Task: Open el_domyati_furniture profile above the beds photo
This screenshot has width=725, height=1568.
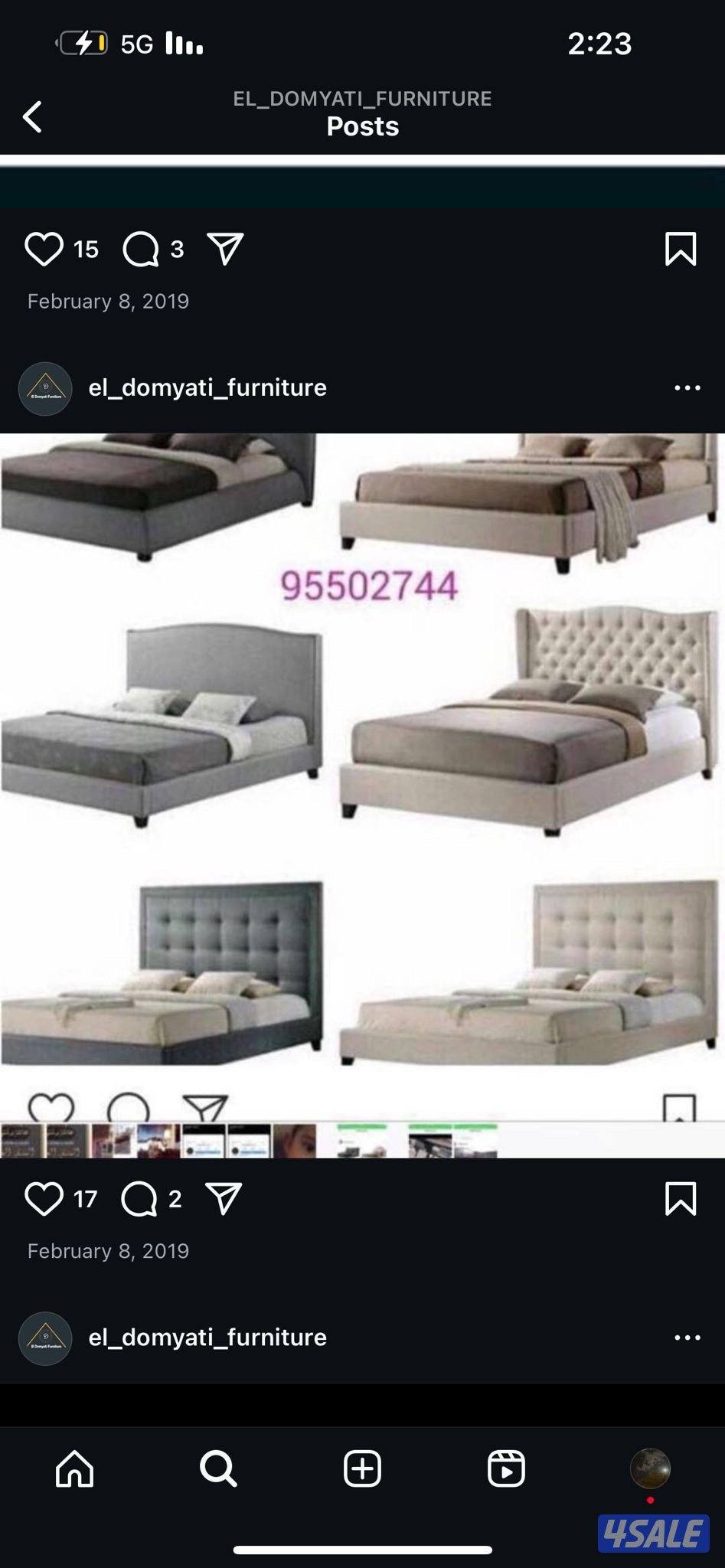Action: coord(207,388)
